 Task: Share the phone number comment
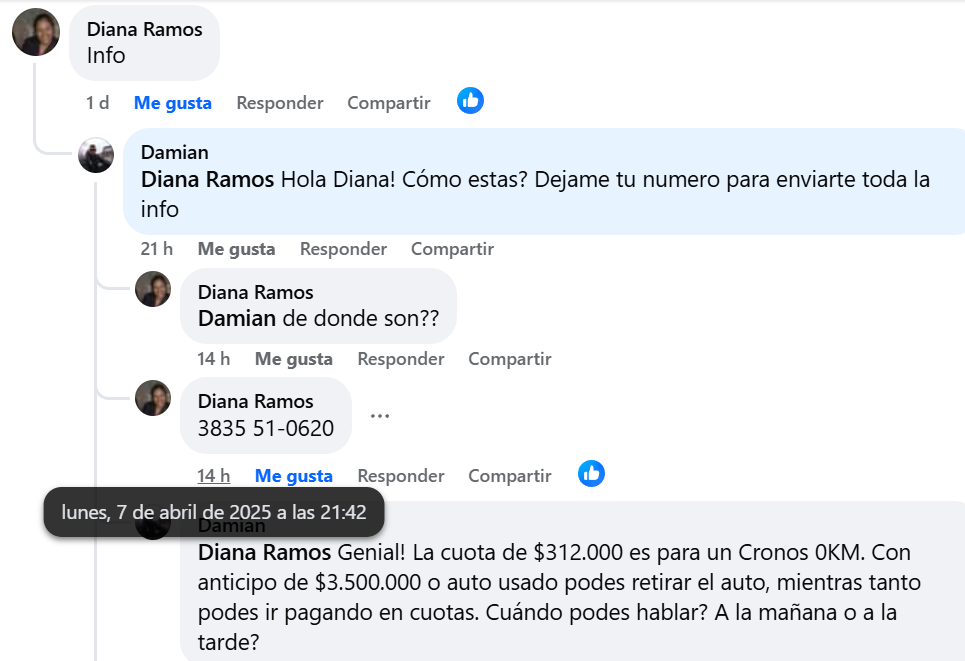click(510, 476)
